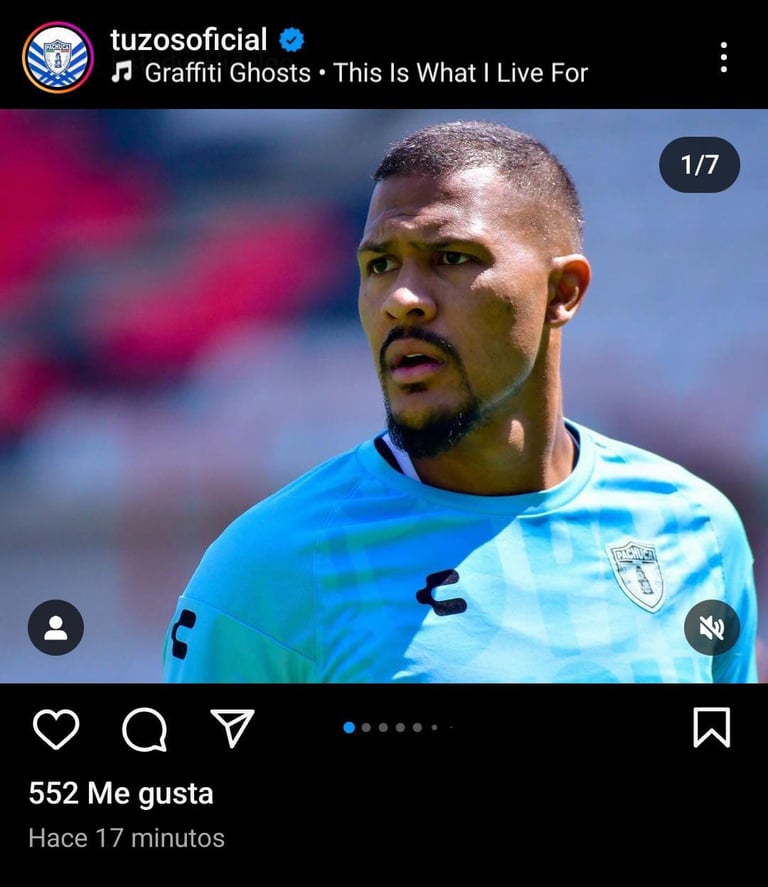Save this post with the bookmark icon
768x887 pixels.
click(711, 728)
